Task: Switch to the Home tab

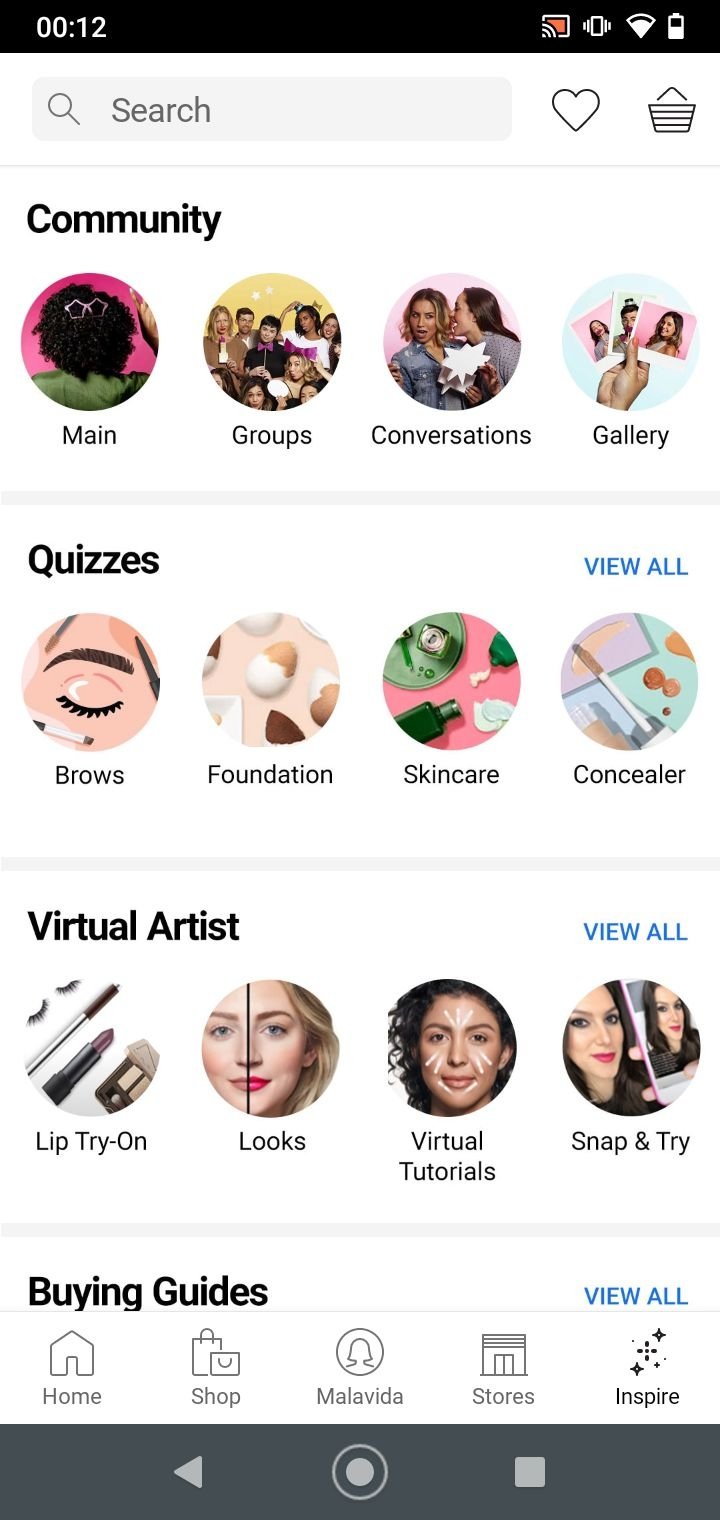Action: tap(72, 1368)
